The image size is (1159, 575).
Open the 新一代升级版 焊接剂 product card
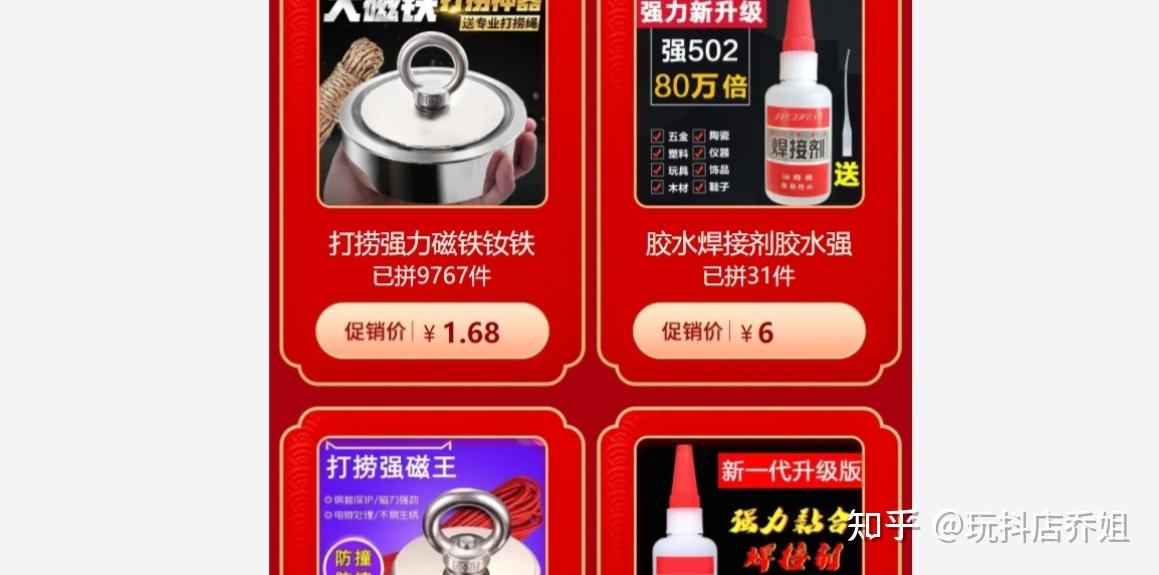point(749,505)
